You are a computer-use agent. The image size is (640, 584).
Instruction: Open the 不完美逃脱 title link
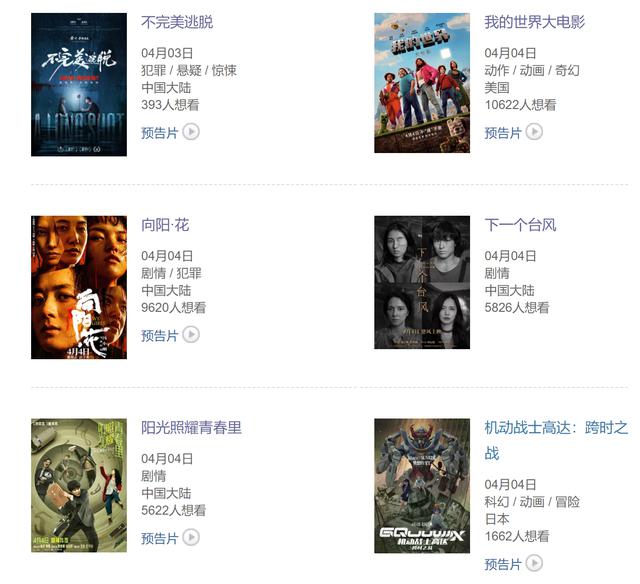tap(177, 22)
